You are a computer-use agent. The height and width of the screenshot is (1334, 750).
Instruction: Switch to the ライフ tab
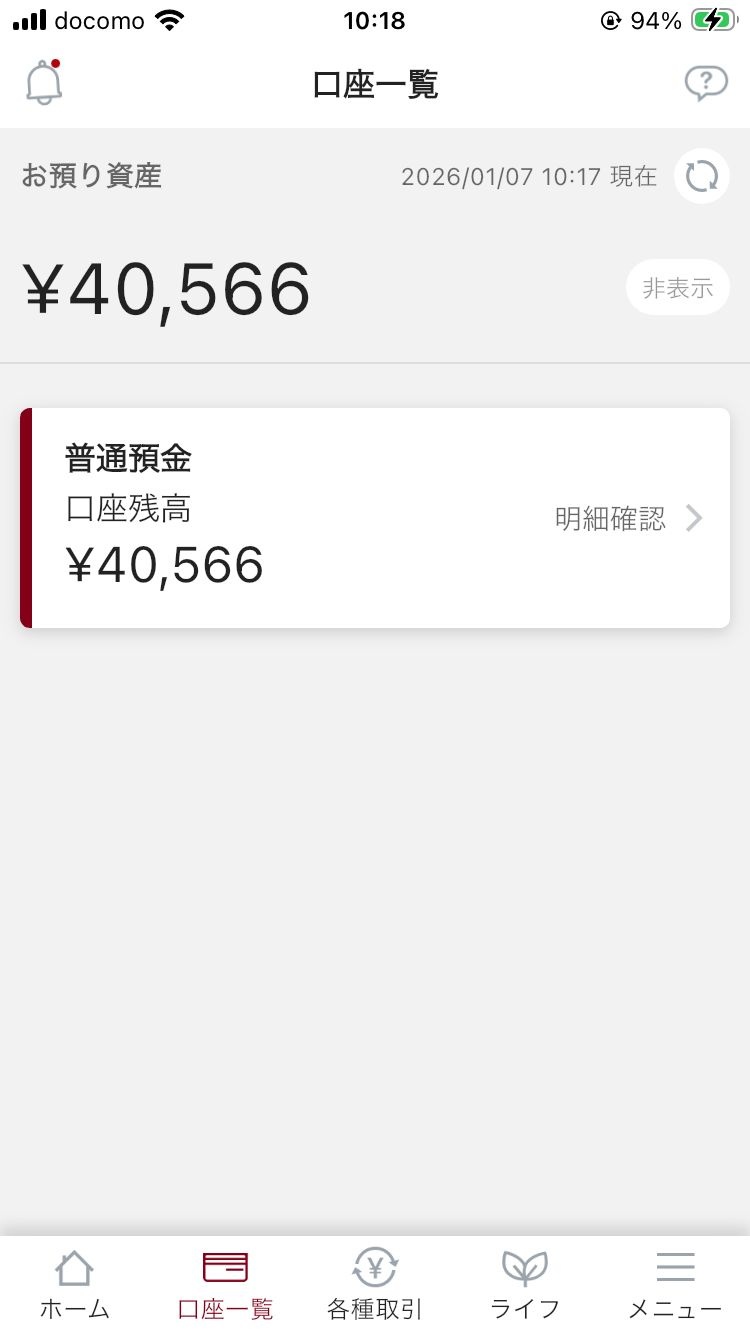click(x=525, y=1284)
